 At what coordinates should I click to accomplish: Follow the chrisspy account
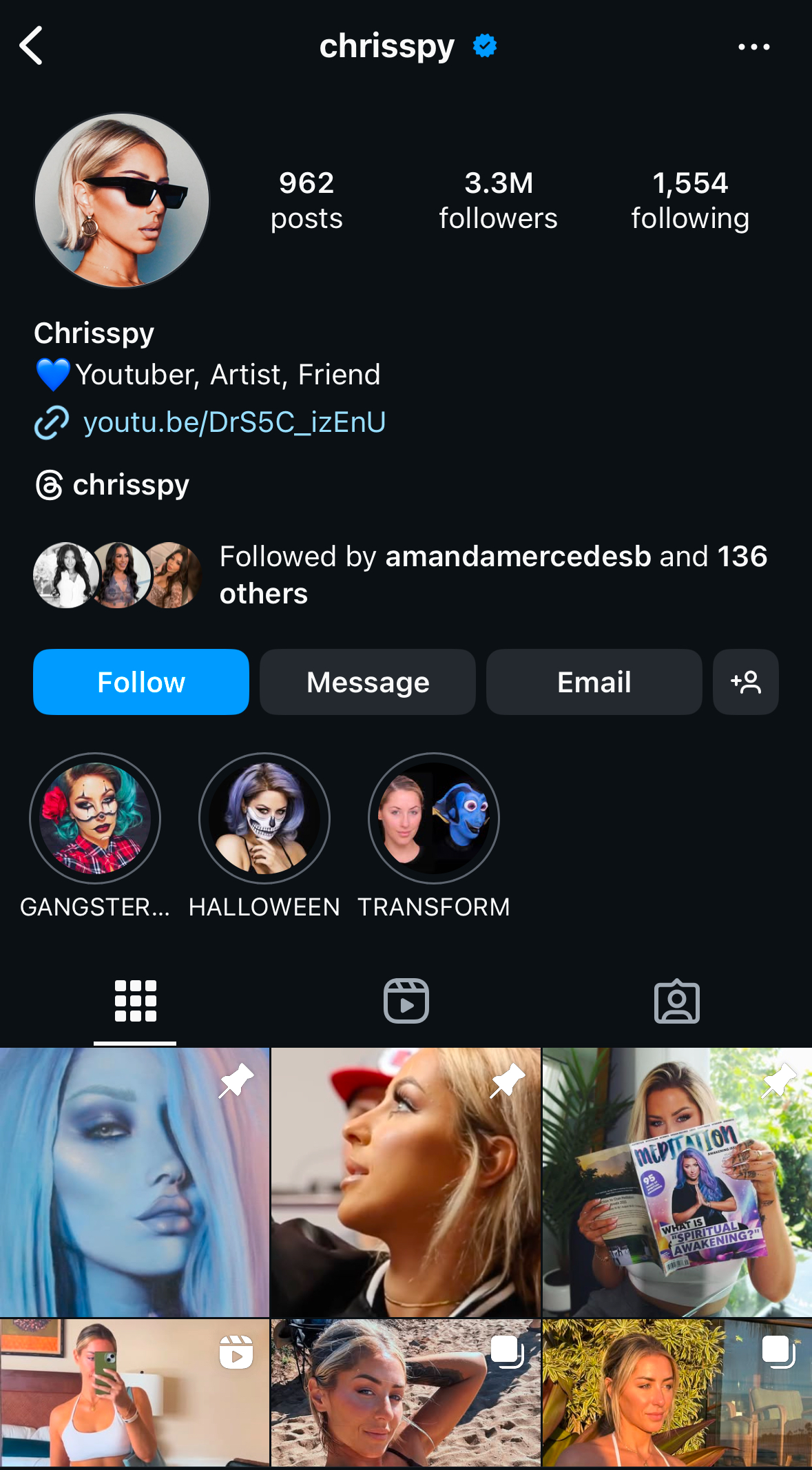coord(141,682)
